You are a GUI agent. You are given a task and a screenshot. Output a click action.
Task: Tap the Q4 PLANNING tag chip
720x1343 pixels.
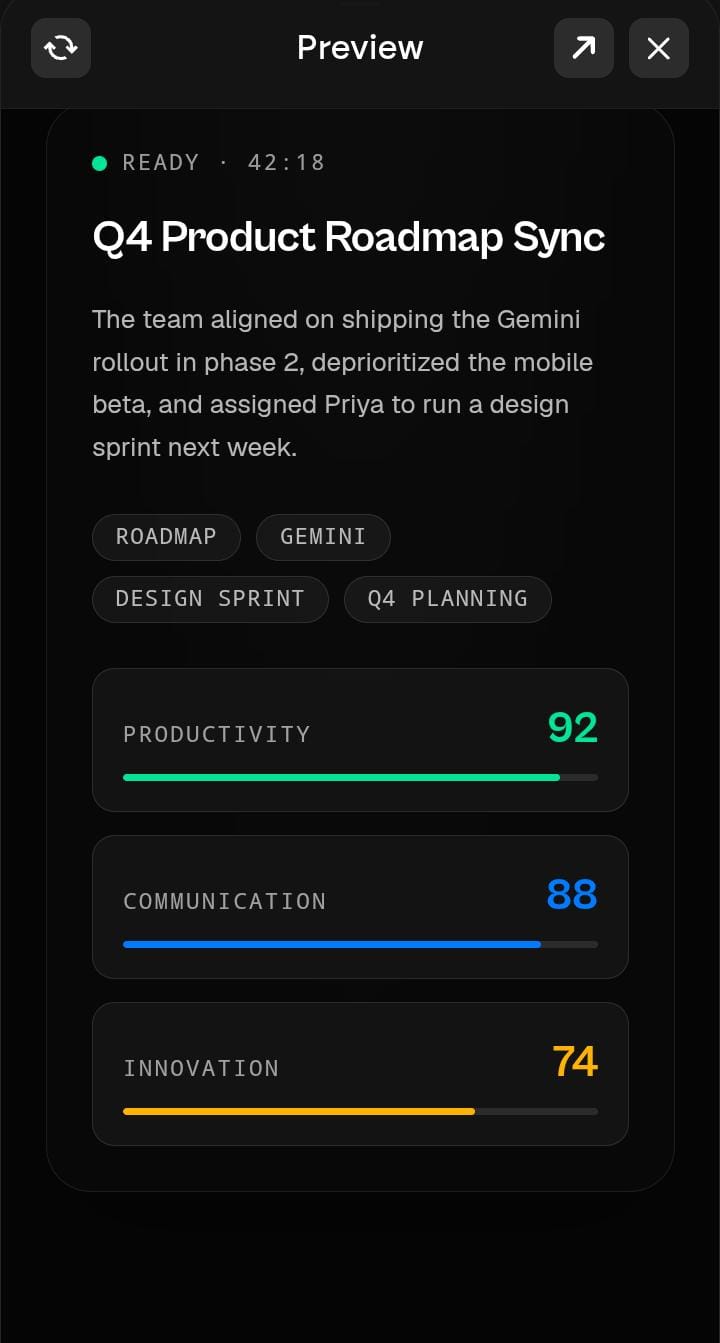[x=447, y=599]
